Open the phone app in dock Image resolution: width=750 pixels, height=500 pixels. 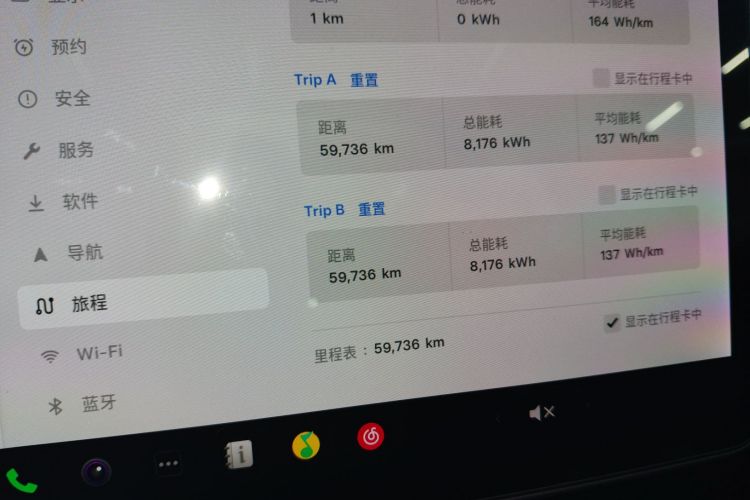click(x=20, y=481)
